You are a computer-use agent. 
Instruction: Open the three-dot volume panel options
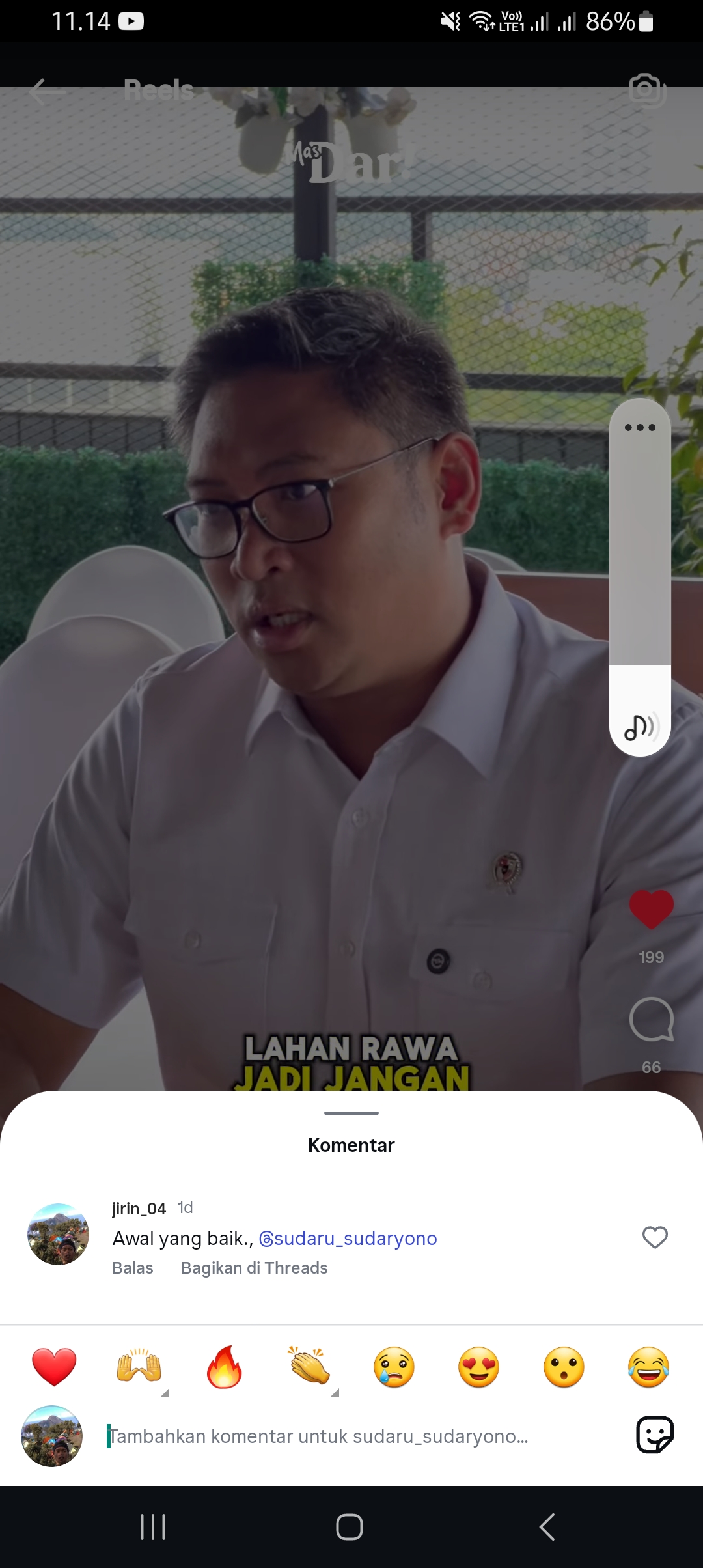(640, 427)
